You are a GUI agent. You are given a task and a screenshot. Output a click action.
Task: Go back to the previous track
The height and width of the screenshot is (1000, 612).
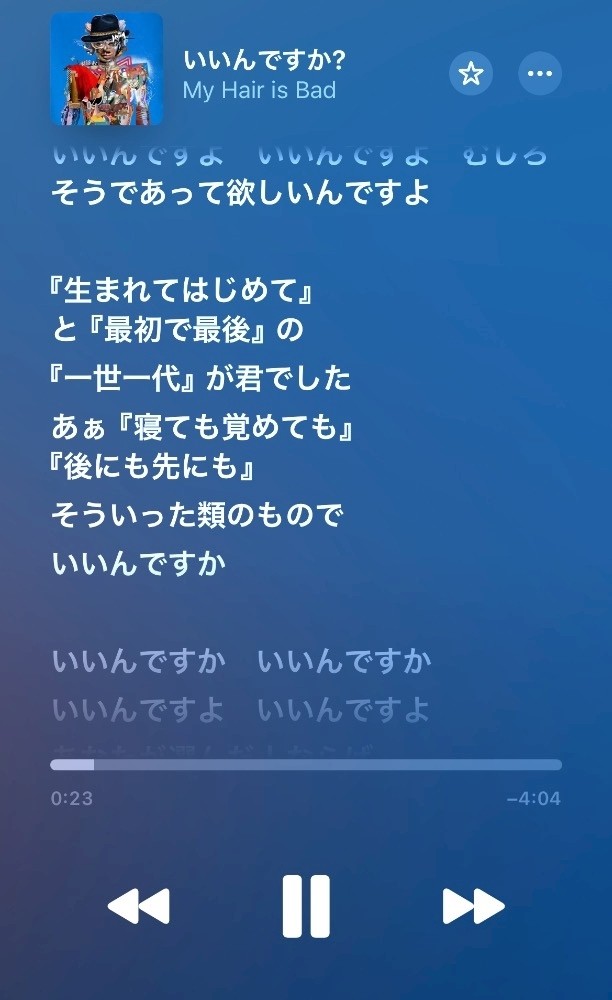[139, 906]
